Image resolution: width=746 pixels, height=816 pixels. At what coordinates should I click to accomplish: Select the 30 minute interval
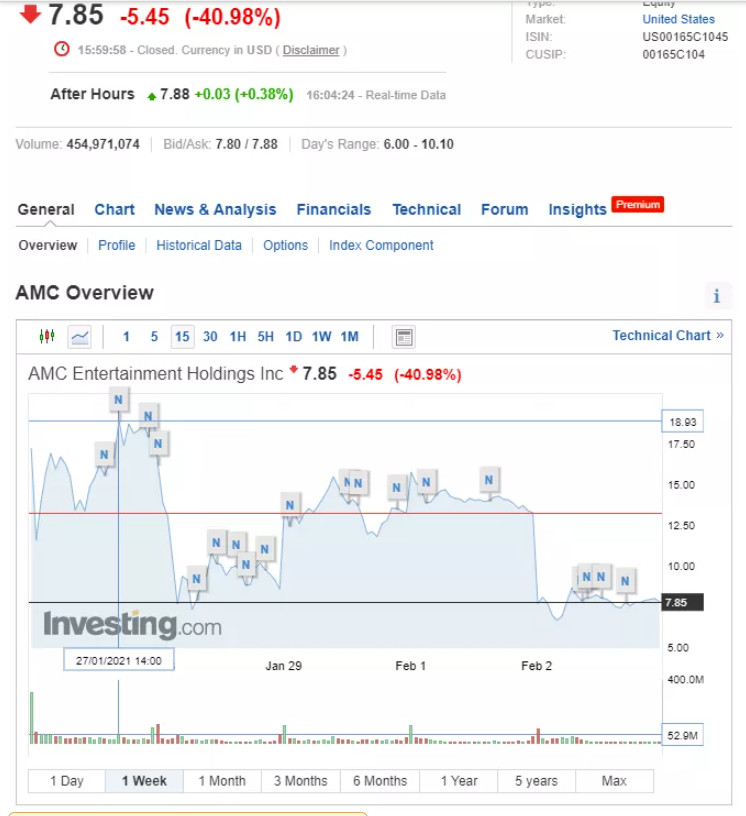210,336
